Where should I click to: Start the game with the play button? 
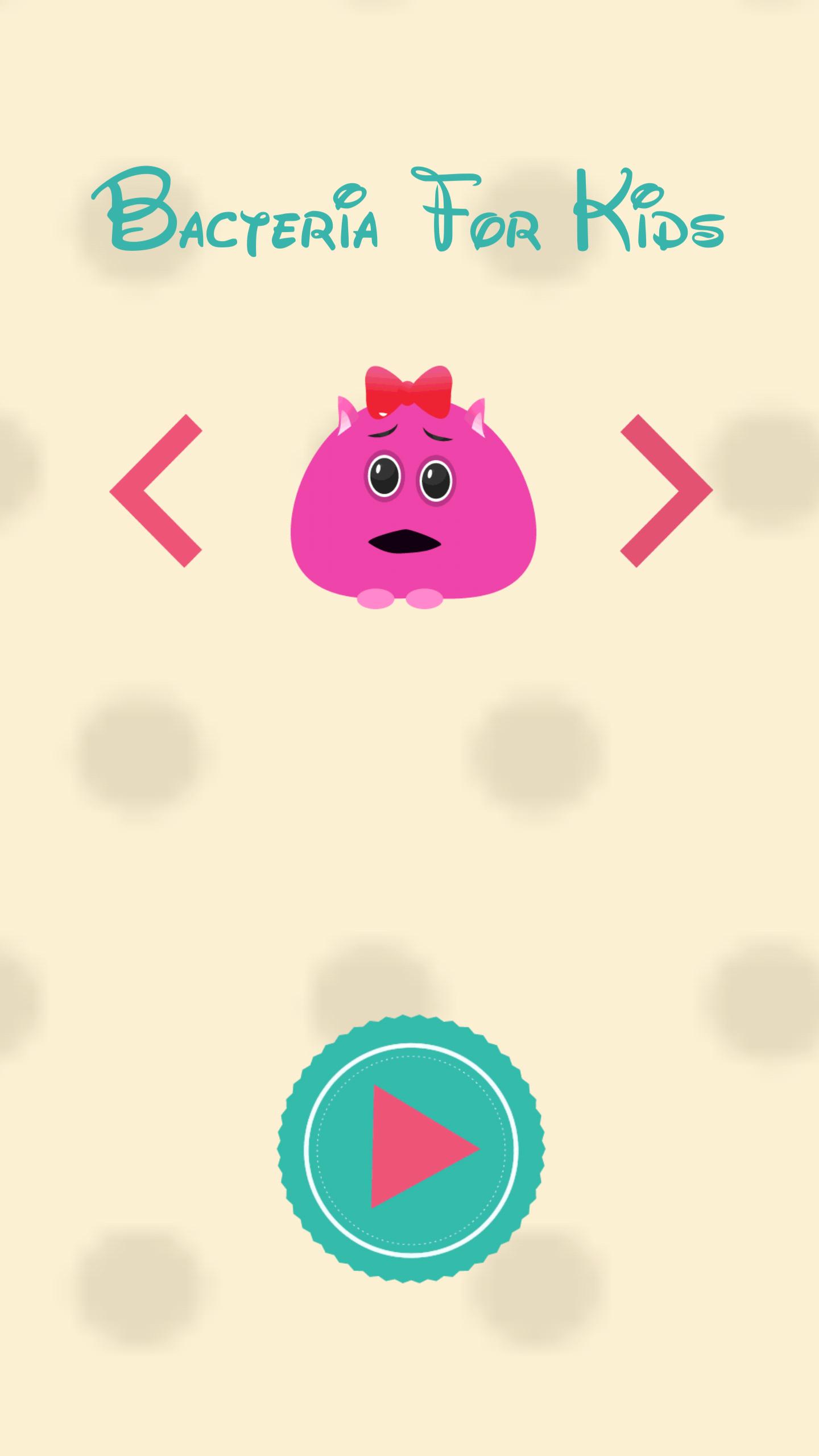pos(411,1149)
